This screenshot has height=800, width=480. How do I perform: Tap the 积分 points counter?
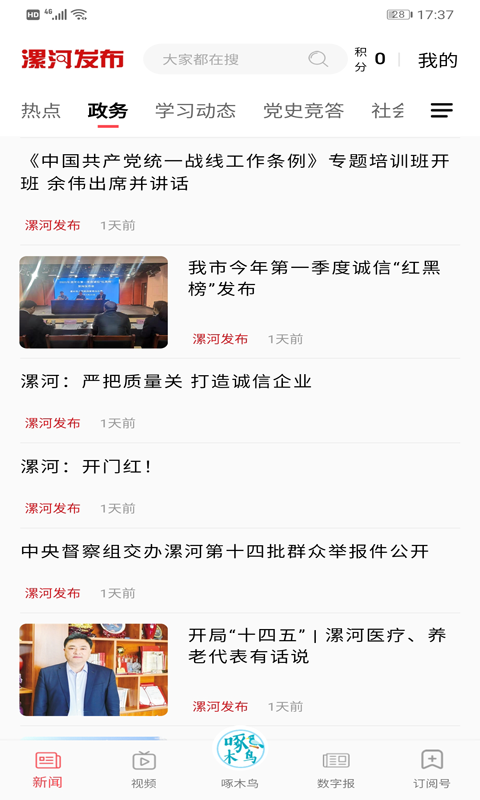[x=370, y=59]
